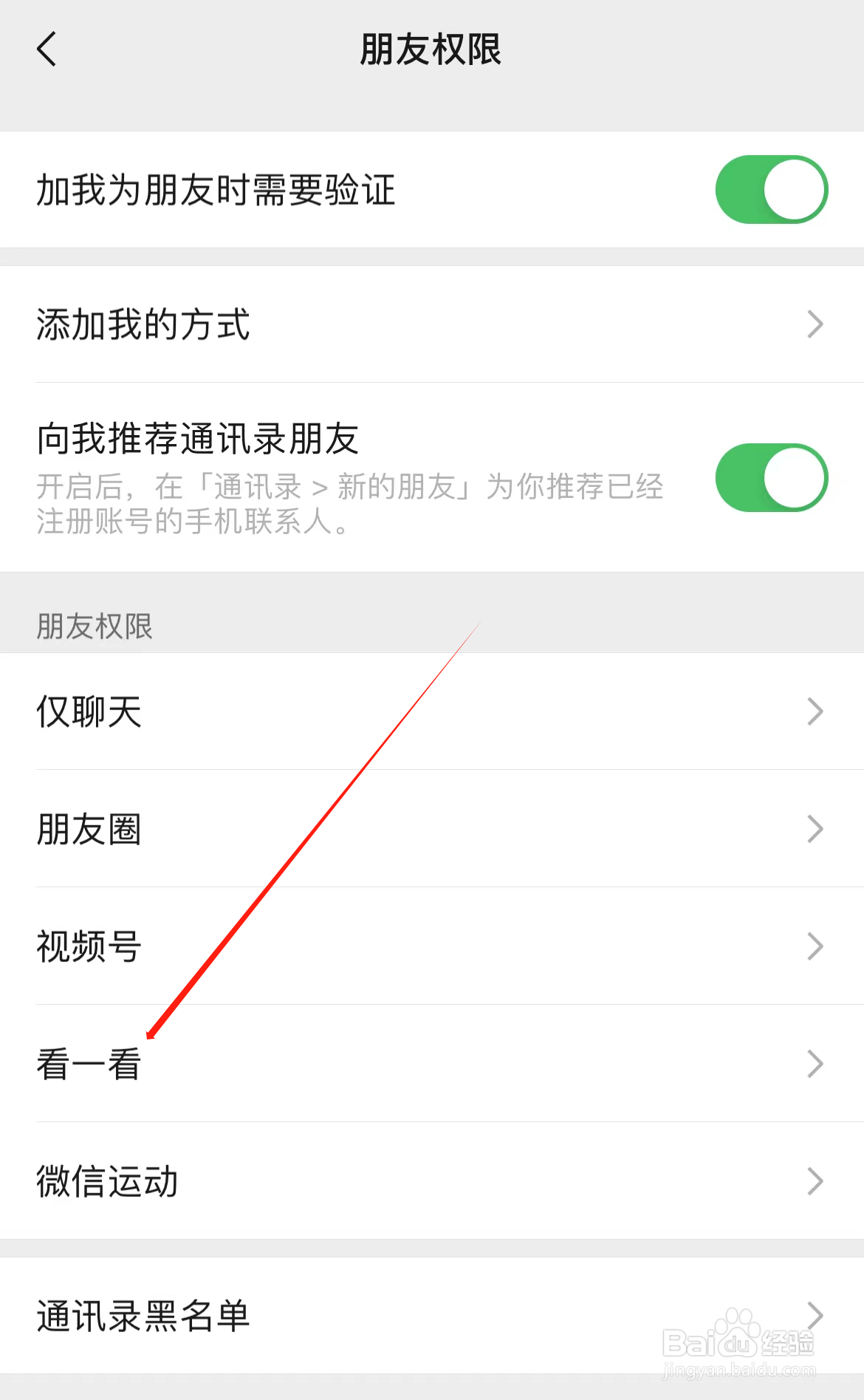Image resolution: width=864 pixels, height=1400 pixels.
Task: Open the 视频号 permissions row
Action: tap(815, 946)
